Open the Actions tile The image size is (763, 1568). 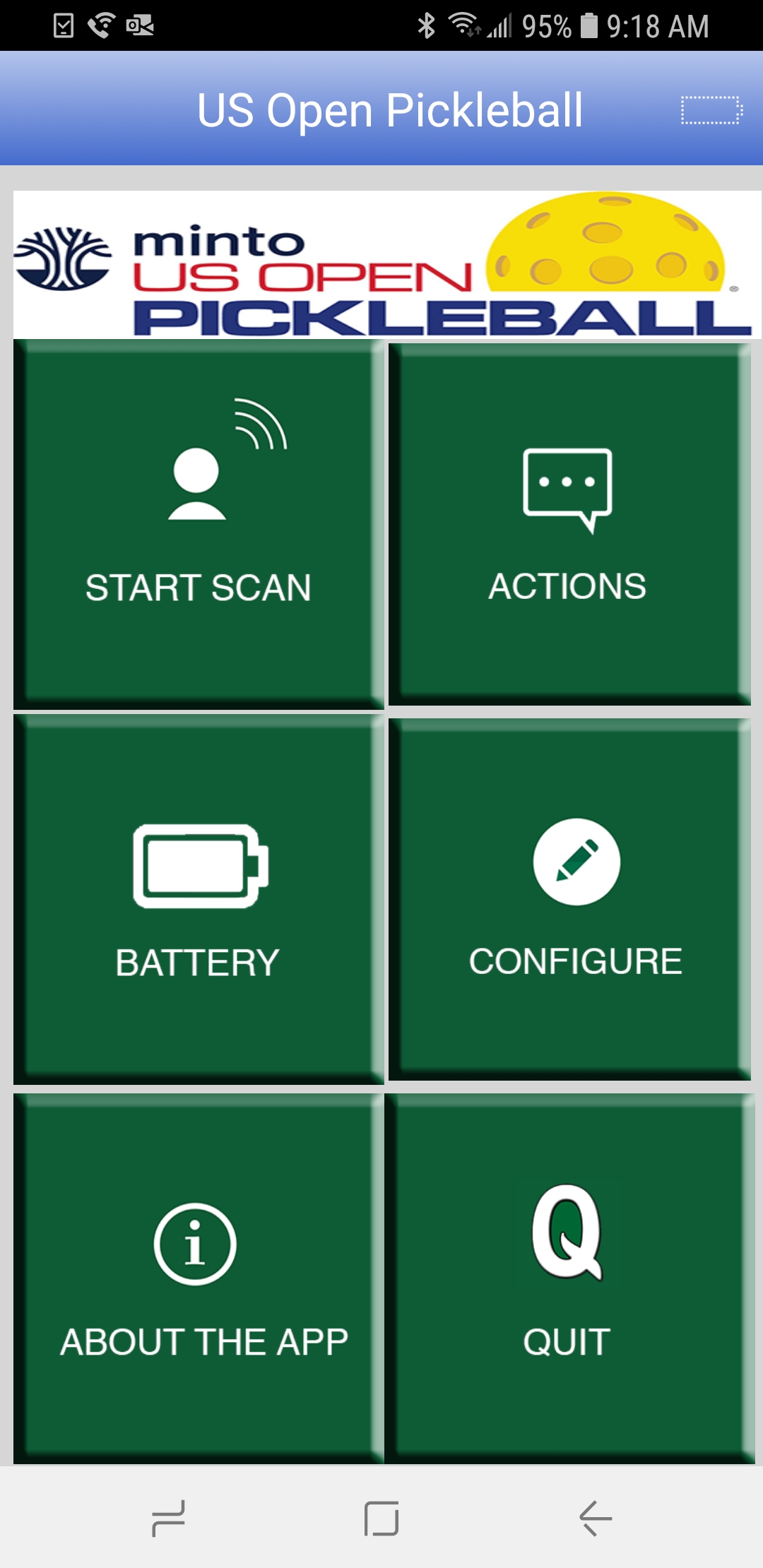coord(569,524)
